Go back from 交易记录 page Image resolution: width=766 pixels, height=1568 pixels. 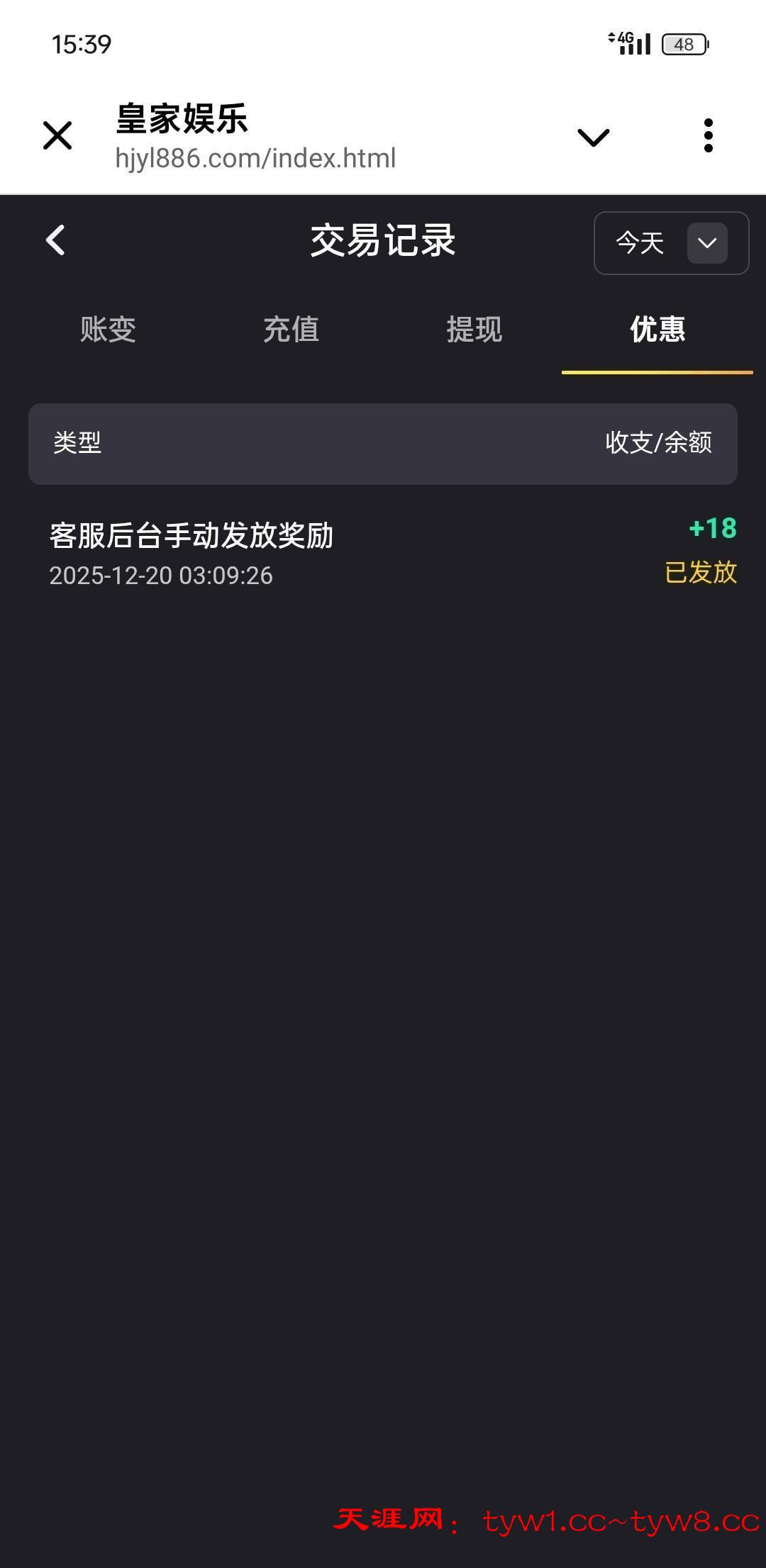coord(55,240)
